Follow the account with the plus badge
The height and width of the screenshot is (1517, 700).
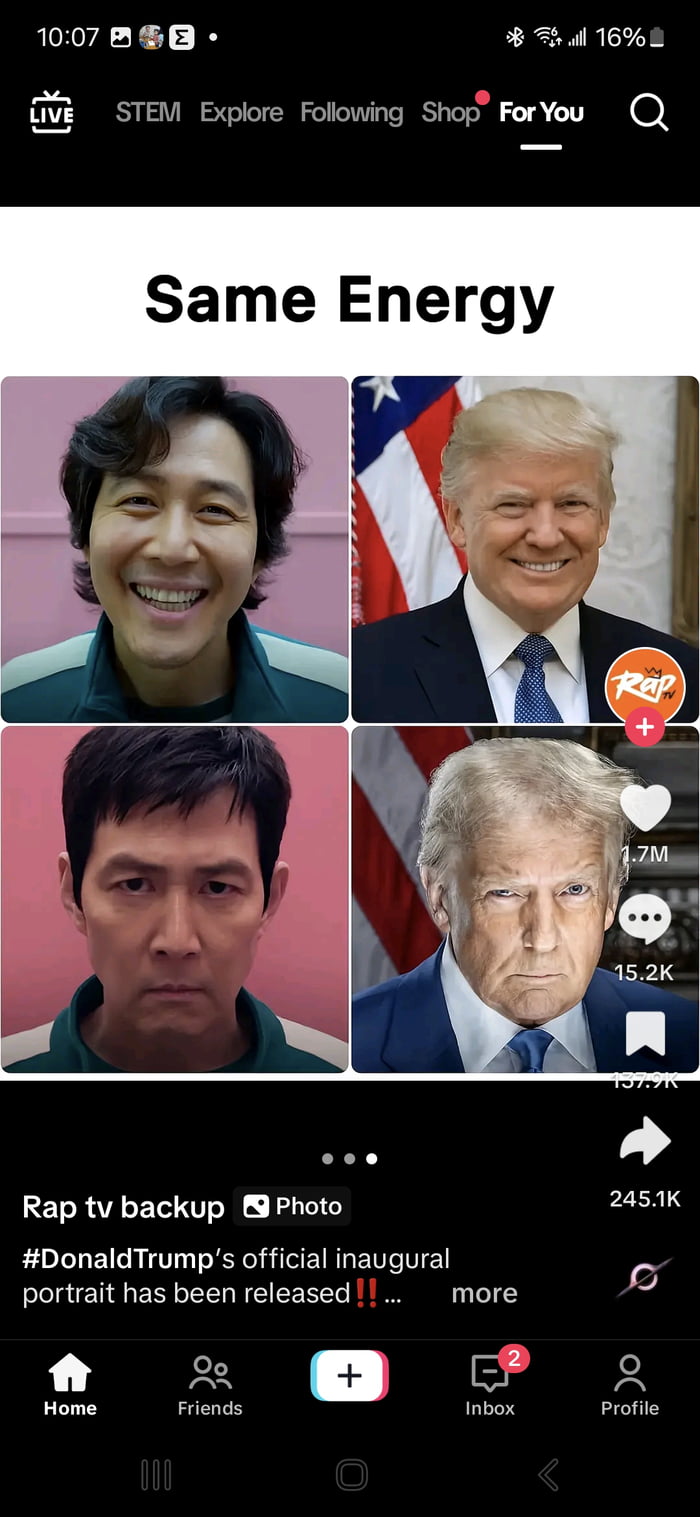[x=645, y=728]
